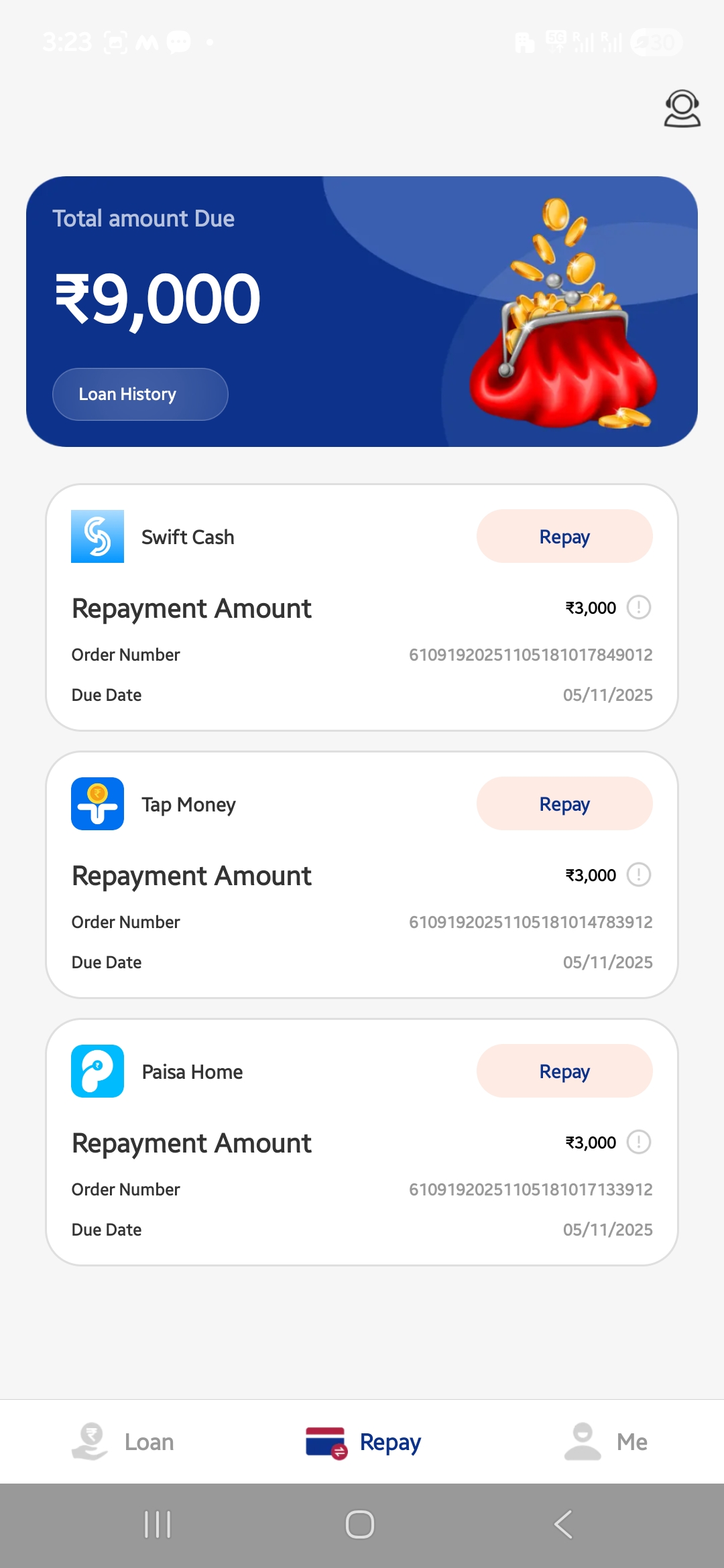This screenshot has width=724, height=1568.
Task: Show info for Tap Money repayment amount
Action: click(638, 875)
